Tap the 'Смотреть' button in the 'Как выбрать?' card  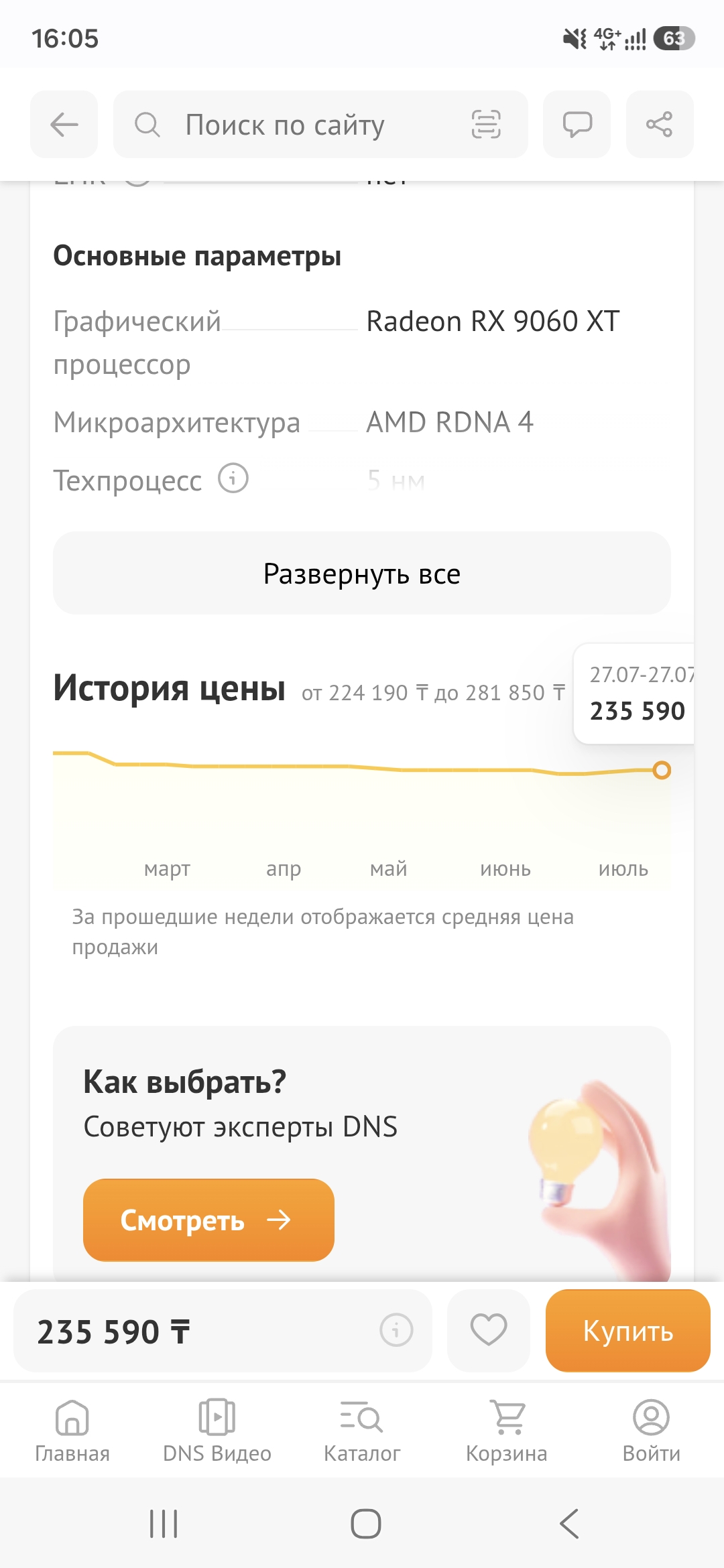[x=208, y=1220]
